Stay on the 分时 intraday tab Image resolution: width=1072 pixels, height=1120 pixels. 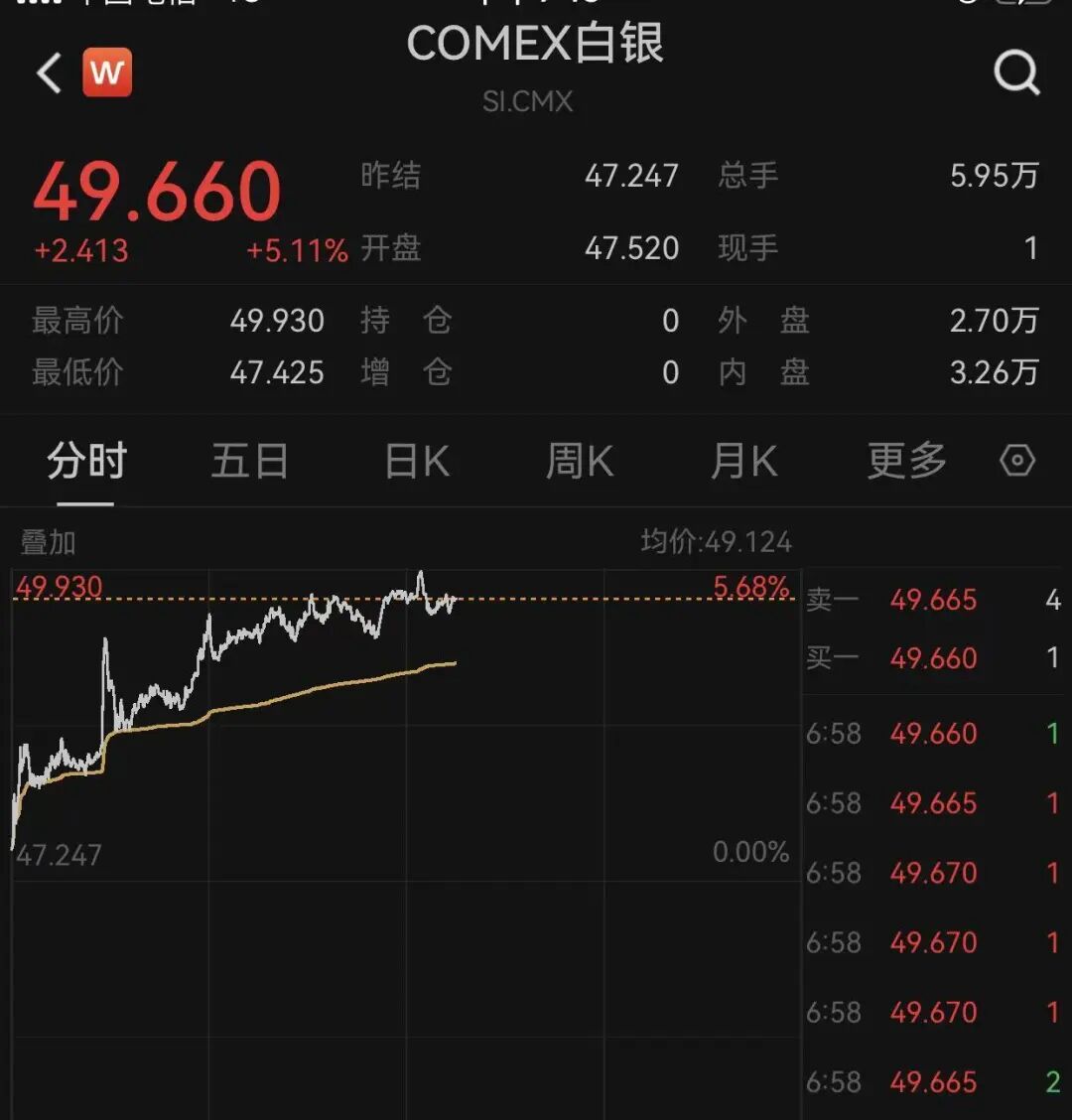(87, 460)
